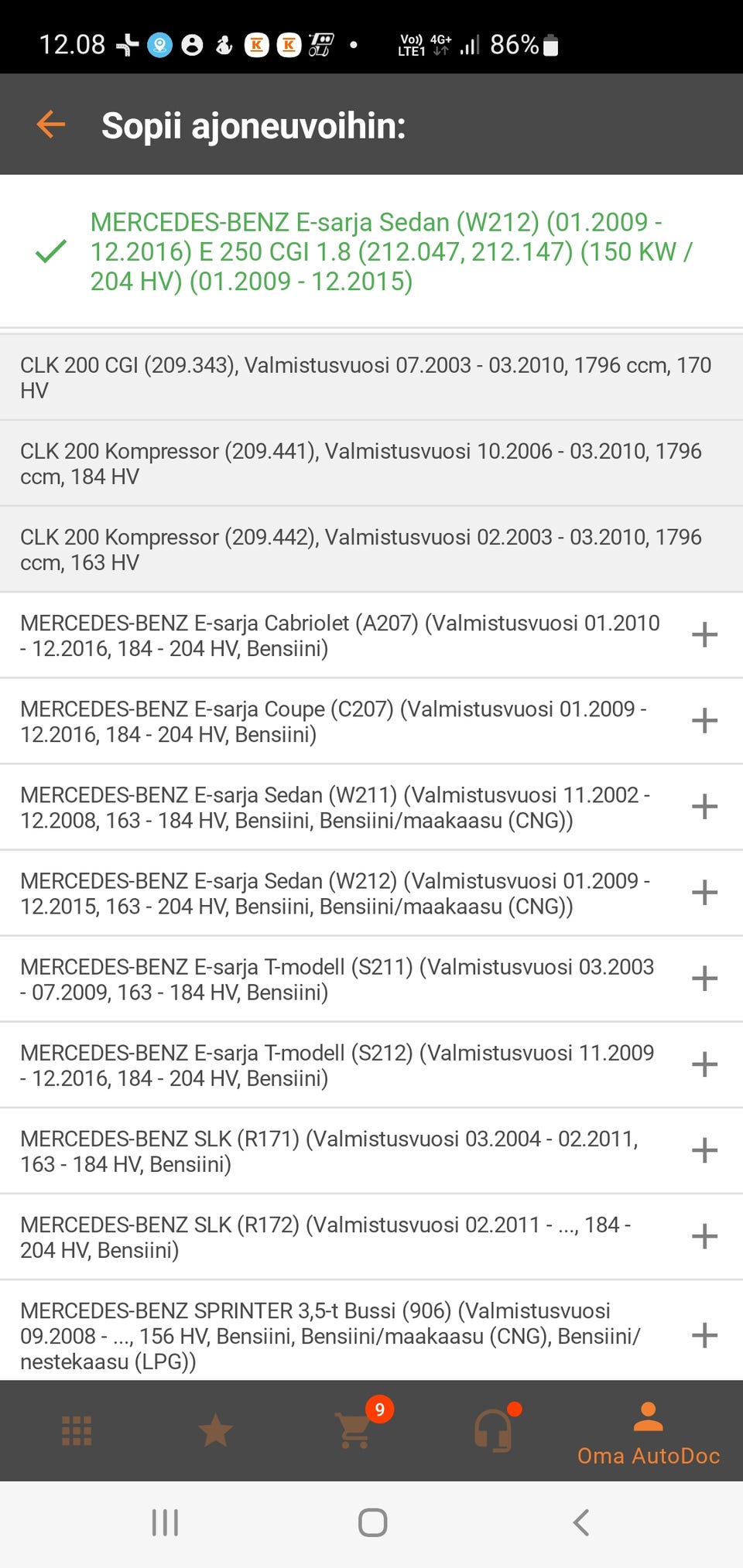Open the catalog grid tab
743x1568 pixels.
click(77, 1431)
